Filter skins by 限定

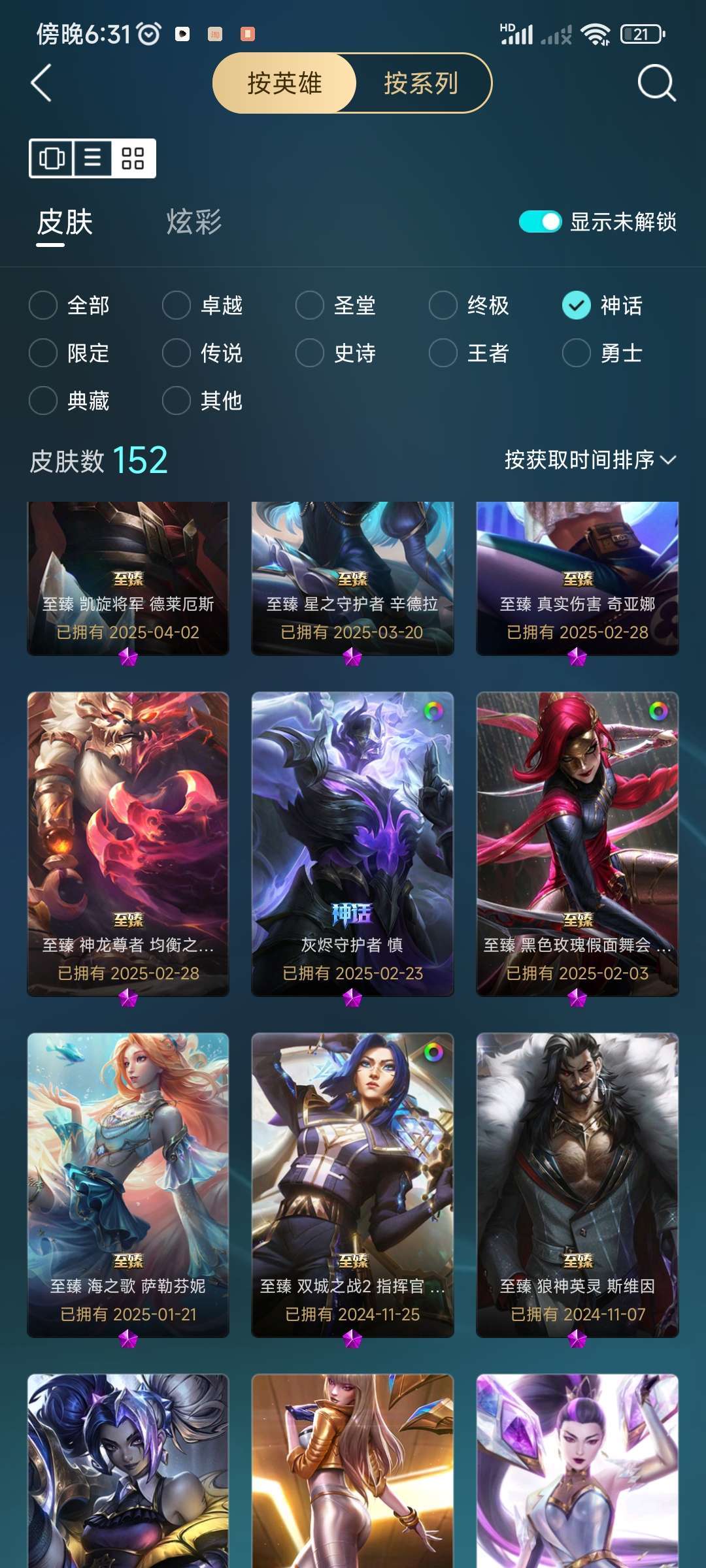coord(69,353)
